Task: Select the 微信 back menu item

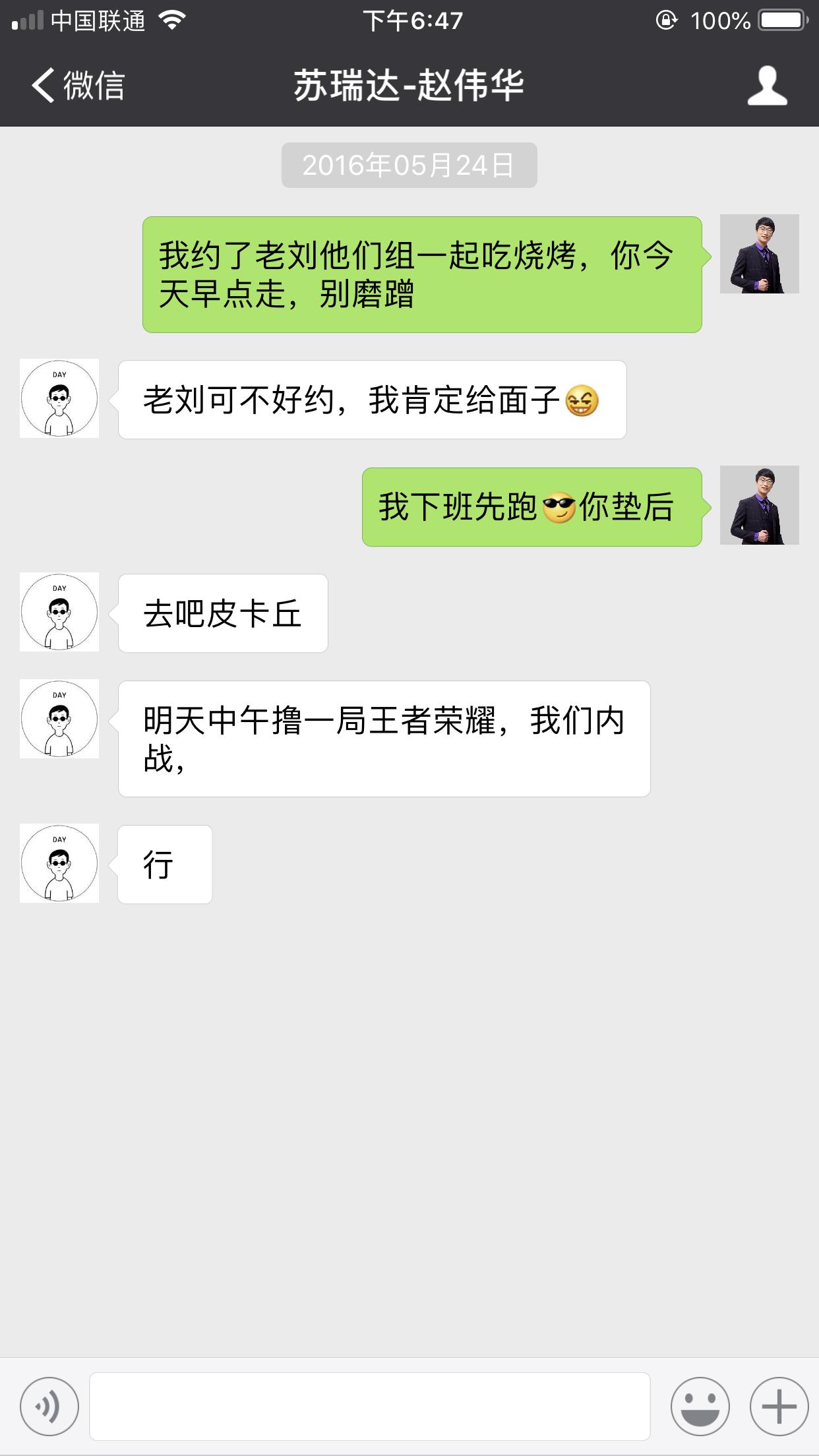Action: coord(79,86)
